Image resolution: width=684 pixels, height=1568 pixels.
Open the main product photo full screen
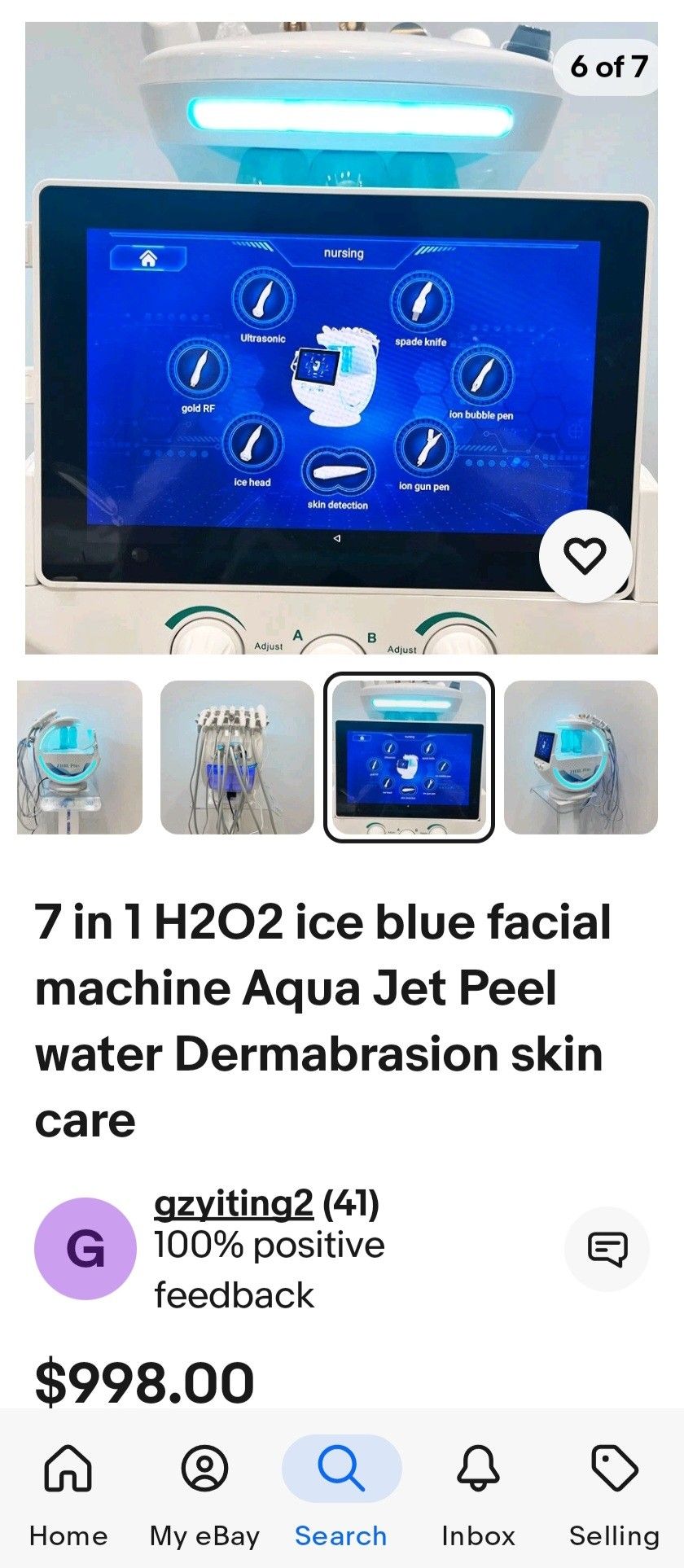341,338
